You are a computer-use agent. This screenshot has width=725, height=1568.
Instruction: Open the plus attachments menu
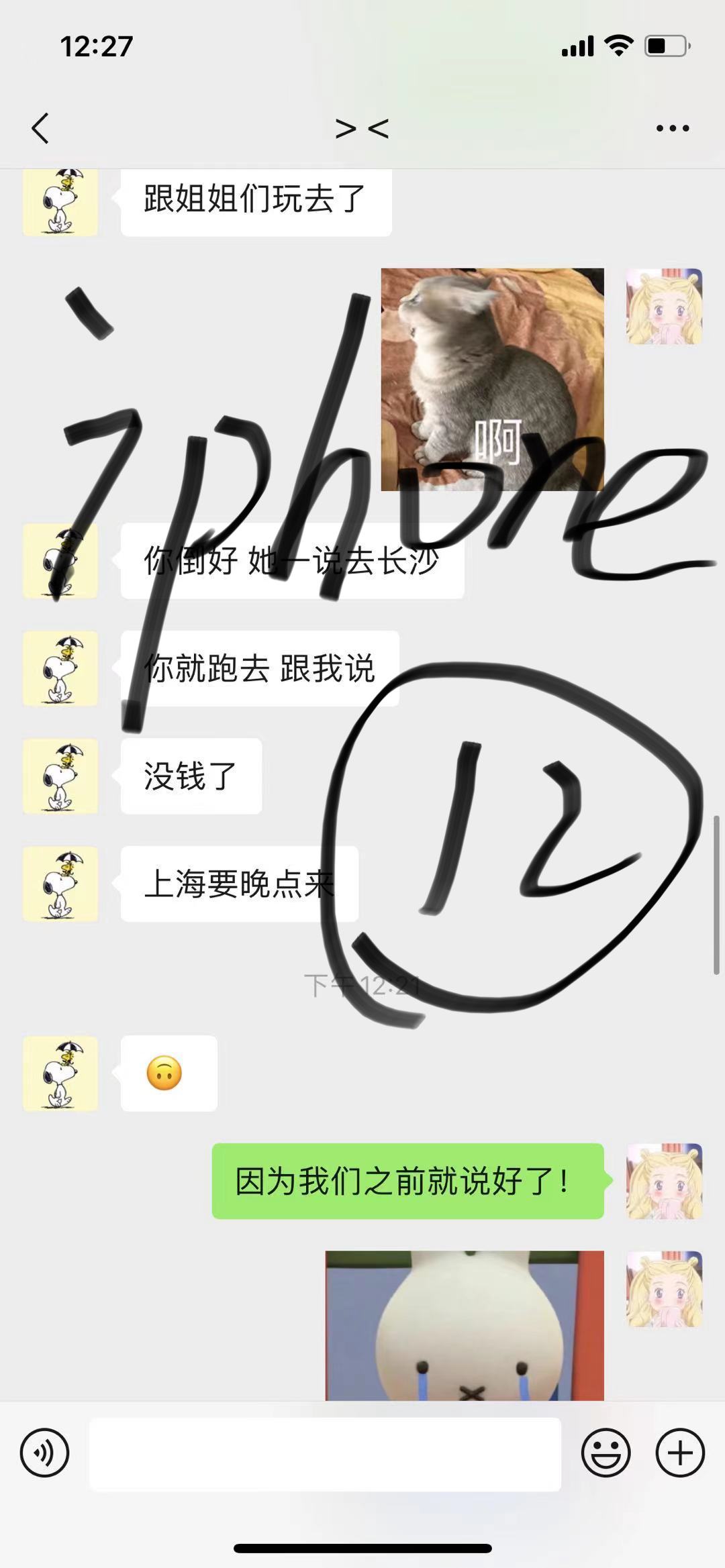[x=679, y=1453]
